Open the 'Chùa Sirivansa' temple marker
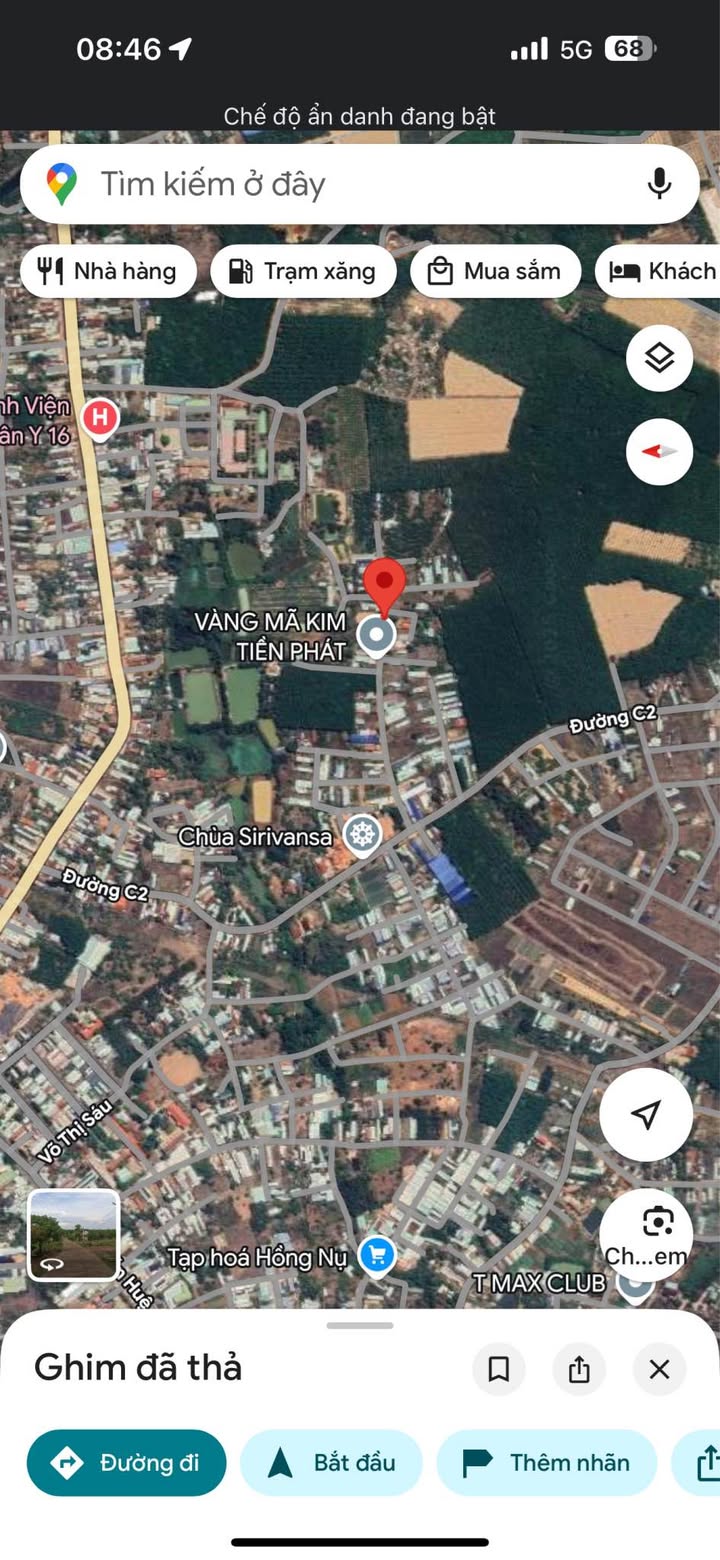720x1560 pixels. coord(362,835)
